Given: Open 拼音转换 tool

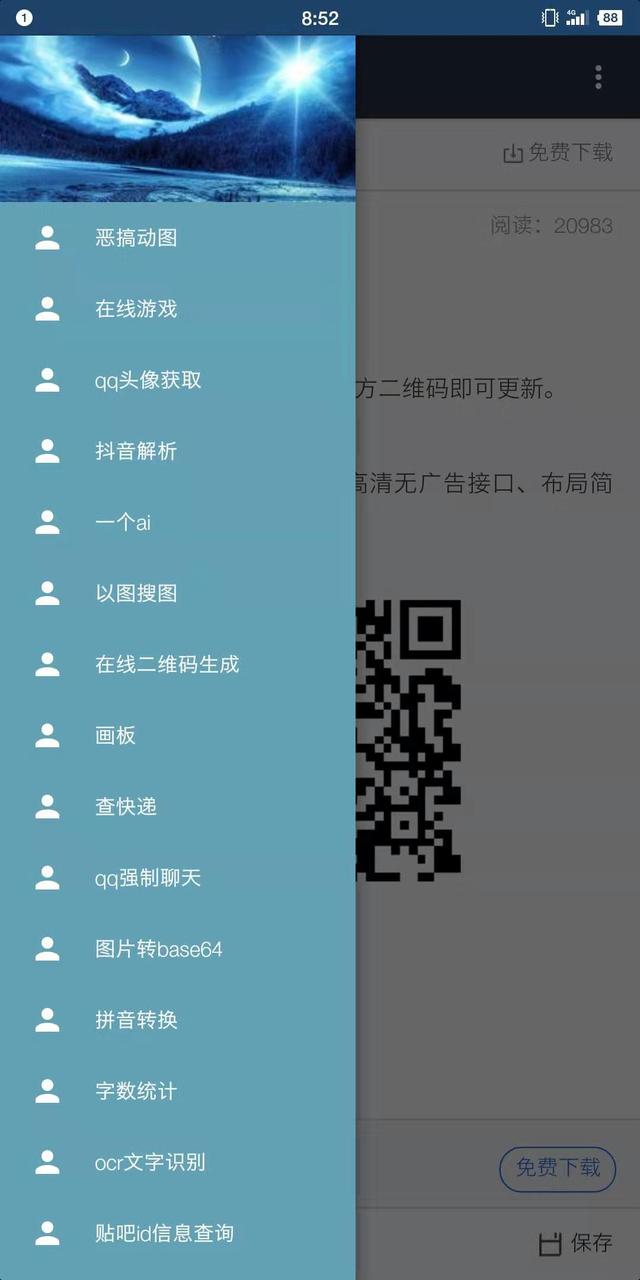Looking at the screenshot, I should click(x=136, y=1020).
